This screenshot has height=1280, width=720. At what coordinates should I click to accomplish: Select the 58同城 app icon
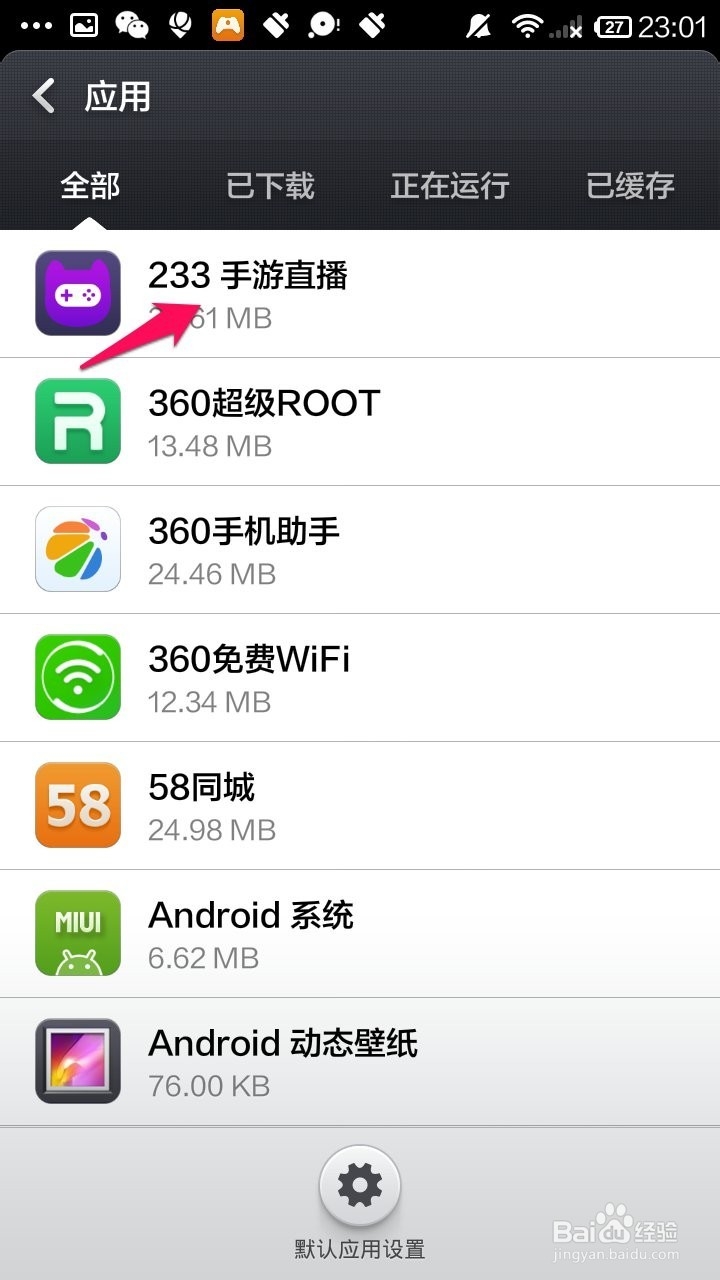pos(78,805)
